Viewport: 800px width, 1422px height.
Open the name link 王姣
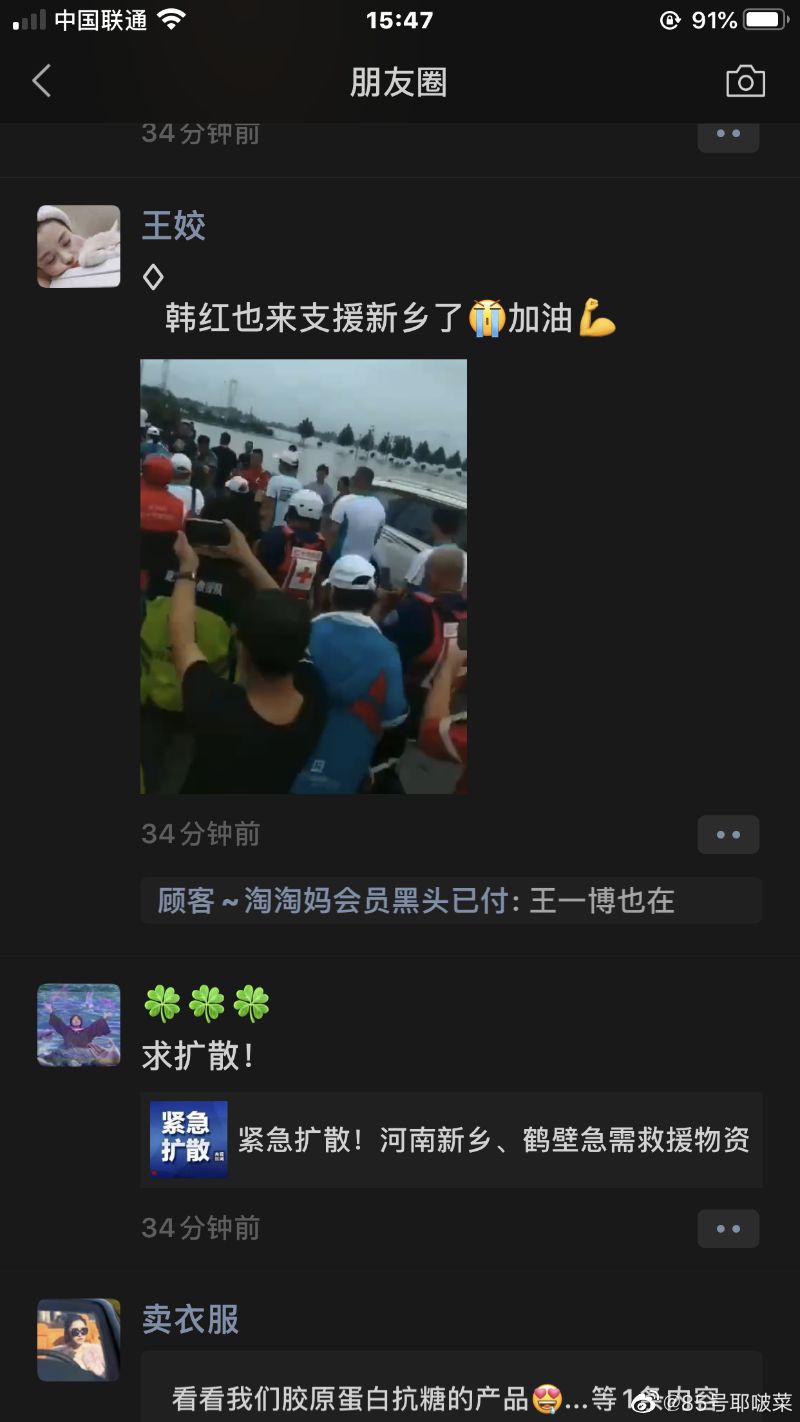pos(173,226)
